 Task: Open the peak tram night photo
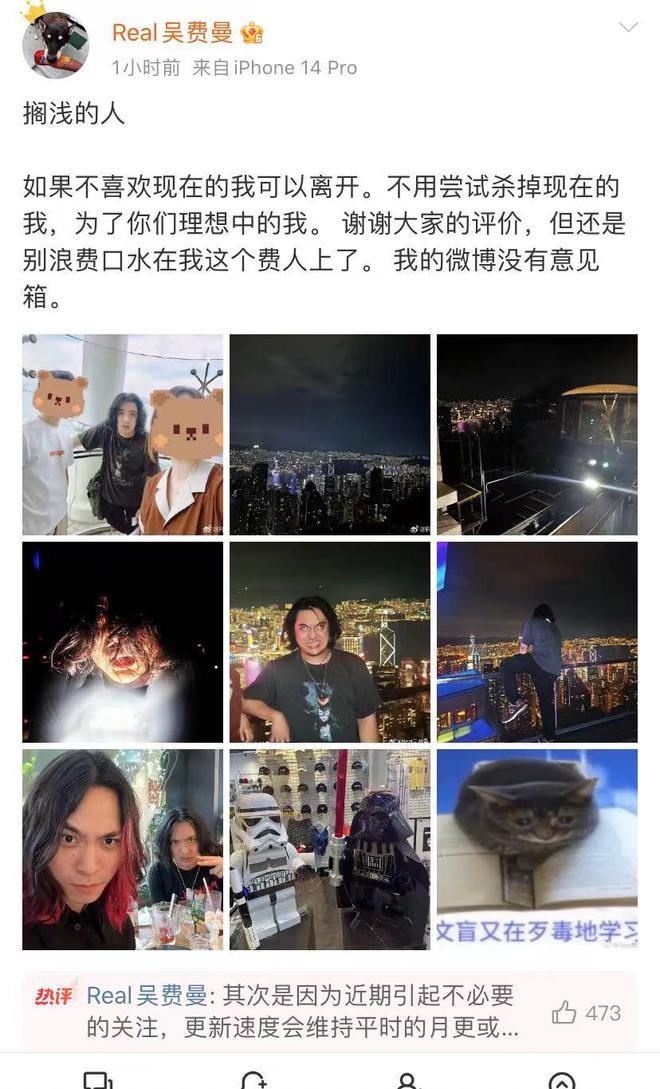point(537,434)
